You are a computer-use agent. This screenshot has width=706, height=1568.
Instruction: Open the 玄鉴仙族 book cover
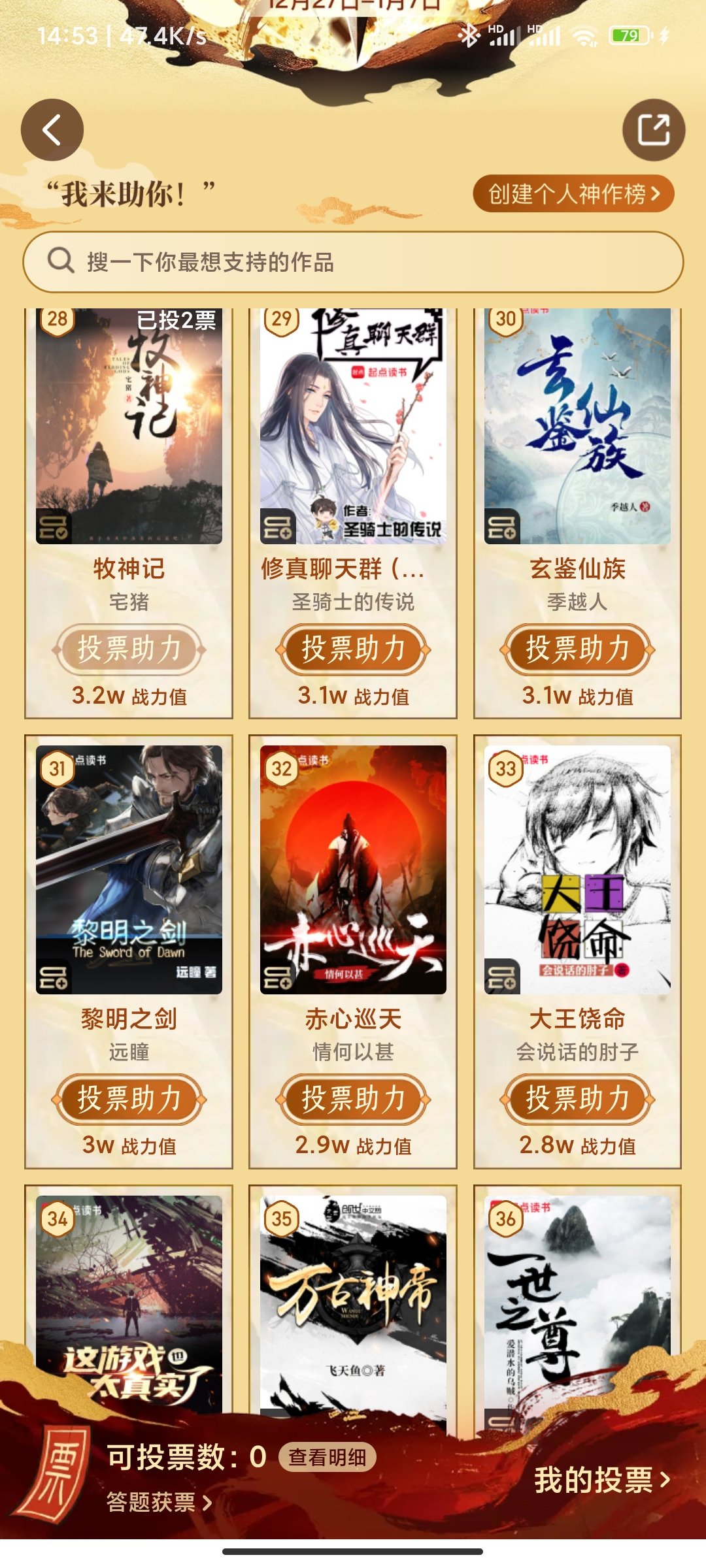577,426
